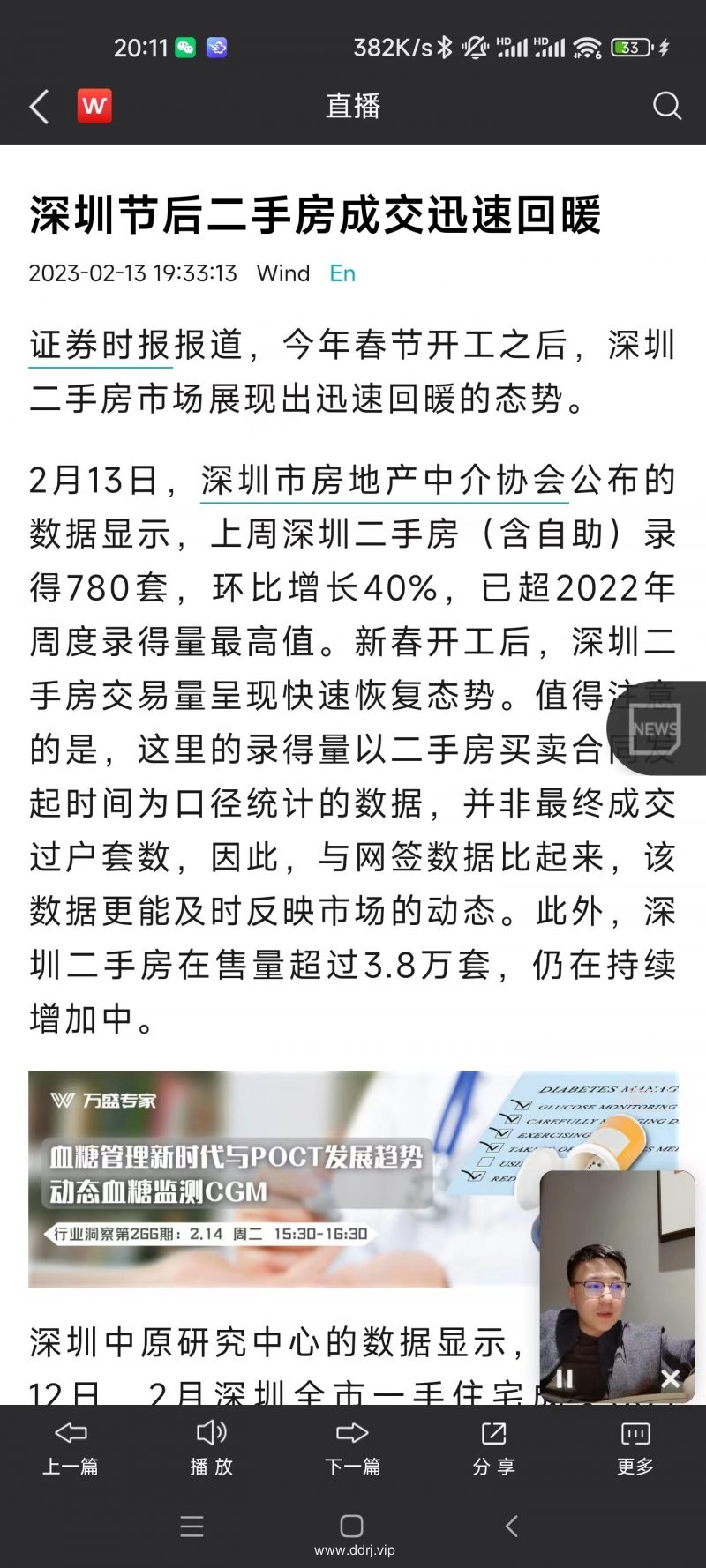Open search with the magnifier icon
This screenshot has width=706, height=1568.
(666, 107)
